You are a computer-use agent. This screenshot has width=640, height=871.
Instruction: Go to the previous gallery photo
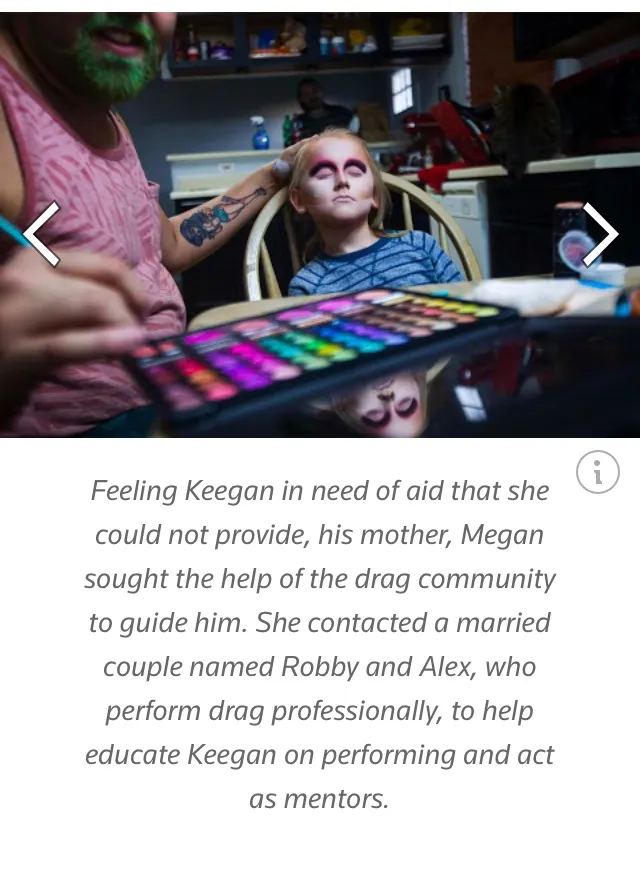click(x=41, y=234)
